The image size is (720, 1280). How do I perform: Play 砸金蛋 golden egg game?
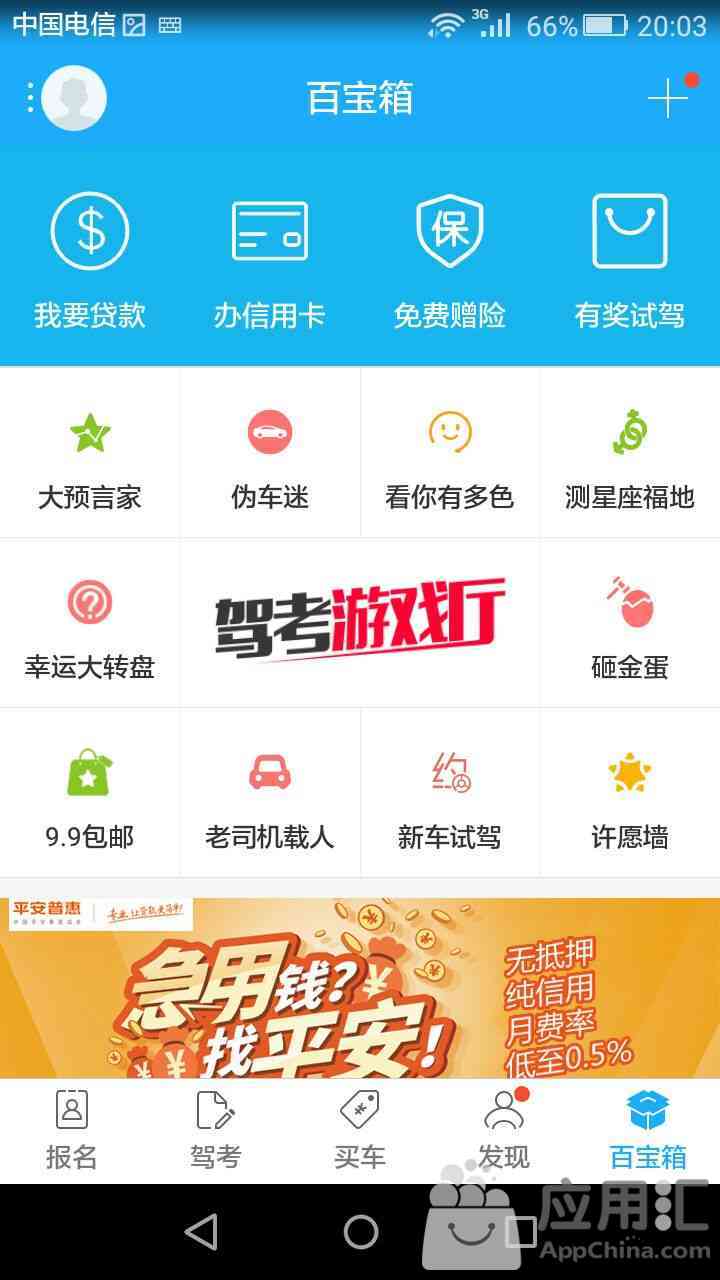[x=629, y=625]
